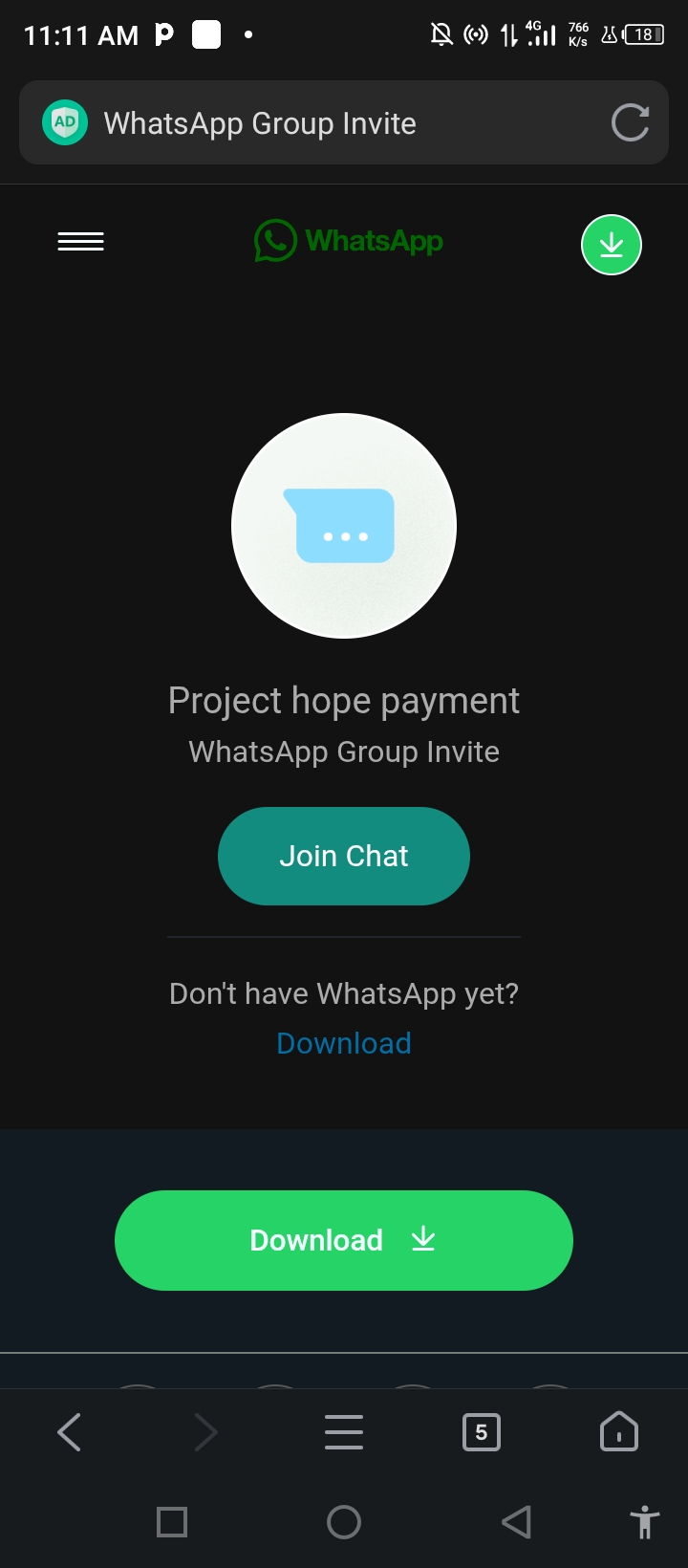688x1568 pixels.
Task: Return to the phone home screen
Action: (344, 1521)
